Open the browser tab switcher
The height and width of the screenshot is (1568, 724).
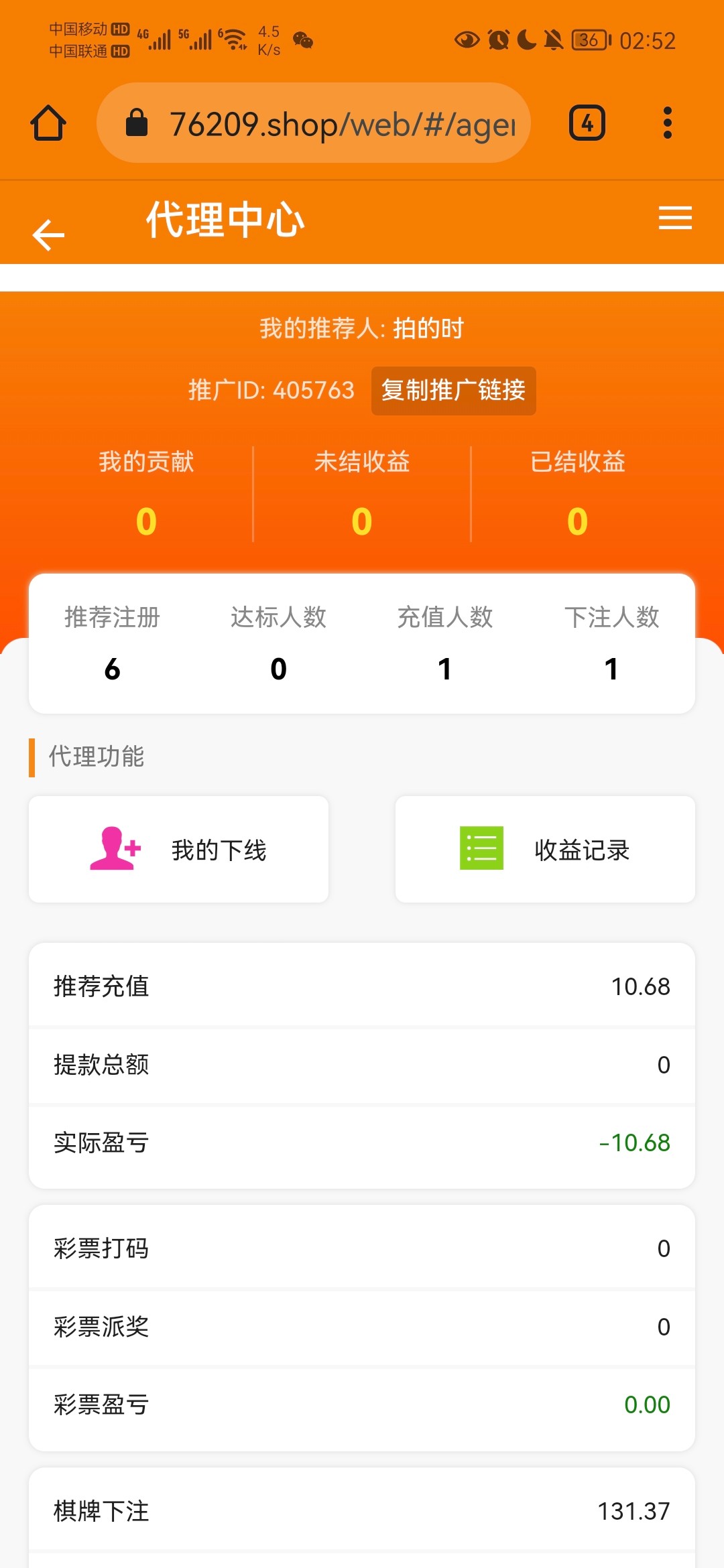click(x=587, y=123)
